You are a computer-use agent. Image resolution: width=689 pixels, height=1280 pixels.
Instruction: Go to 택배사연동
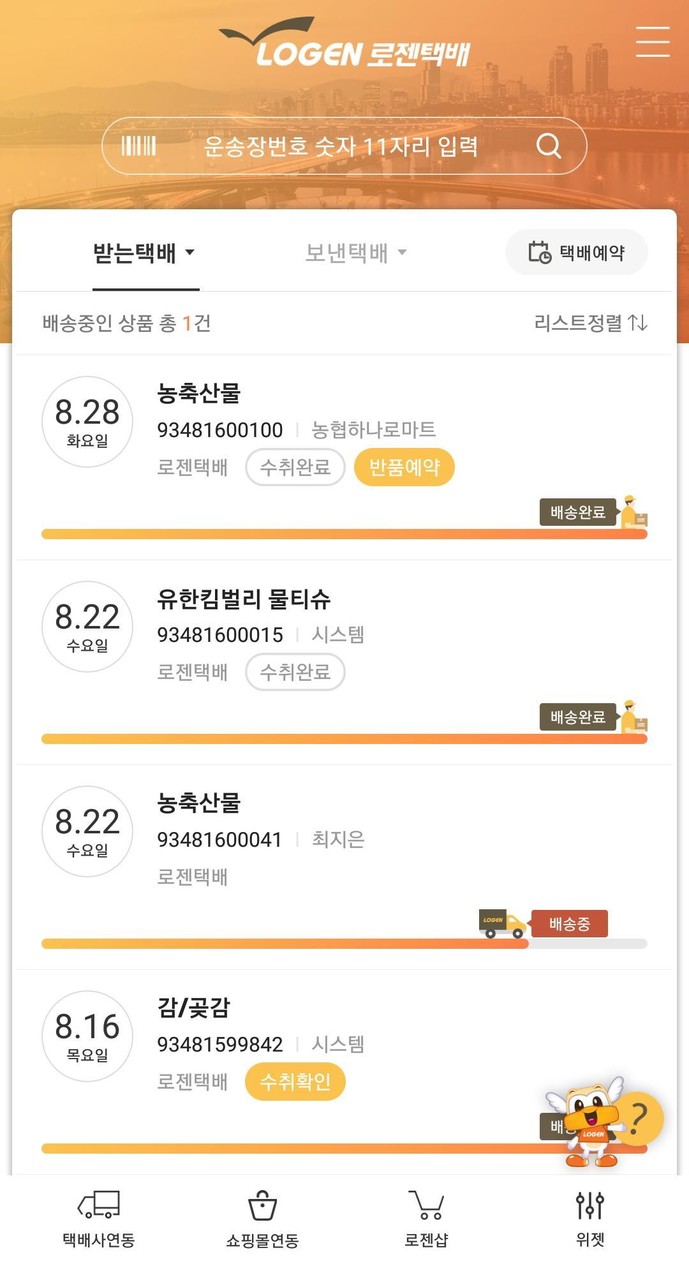pos(98,1220)
